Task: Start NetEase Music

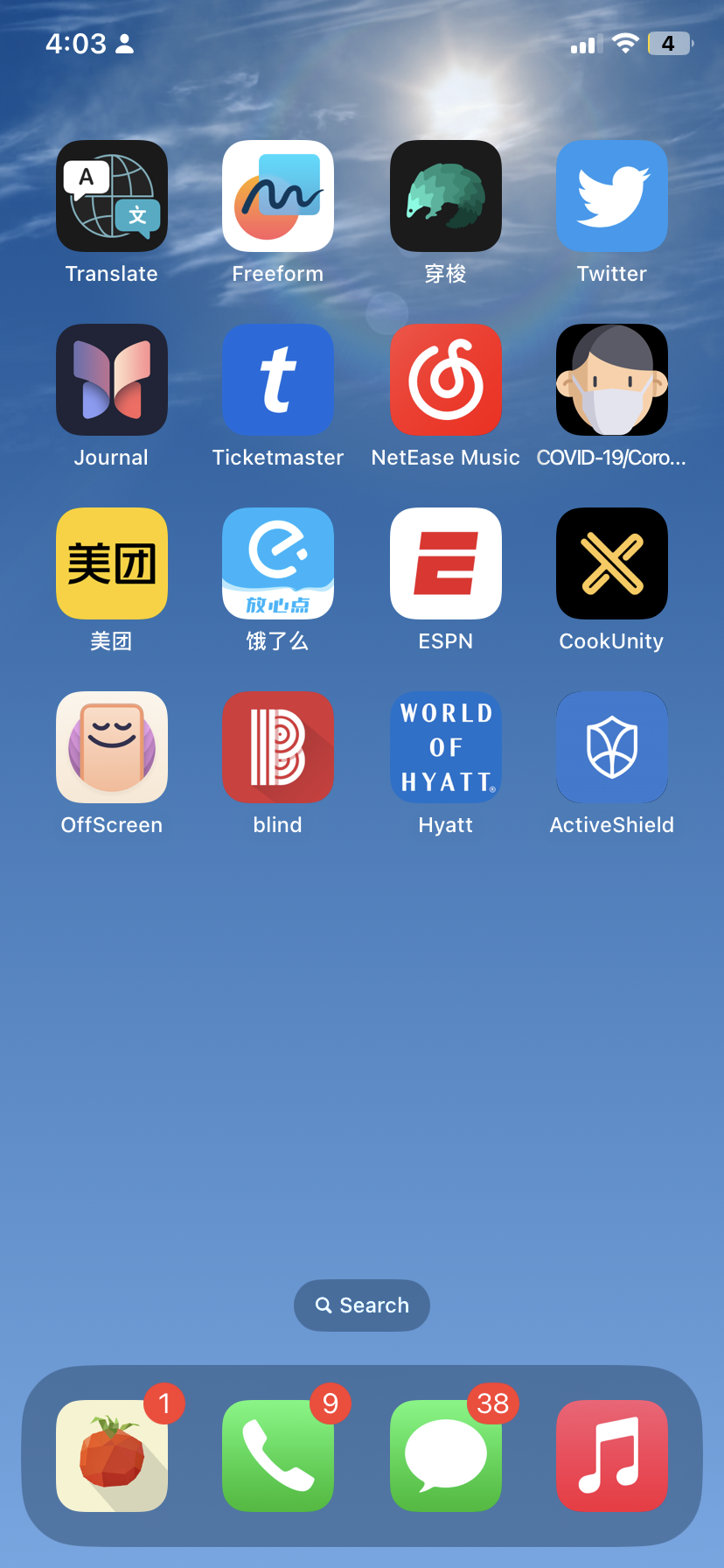Action: [x=445, y=380]
